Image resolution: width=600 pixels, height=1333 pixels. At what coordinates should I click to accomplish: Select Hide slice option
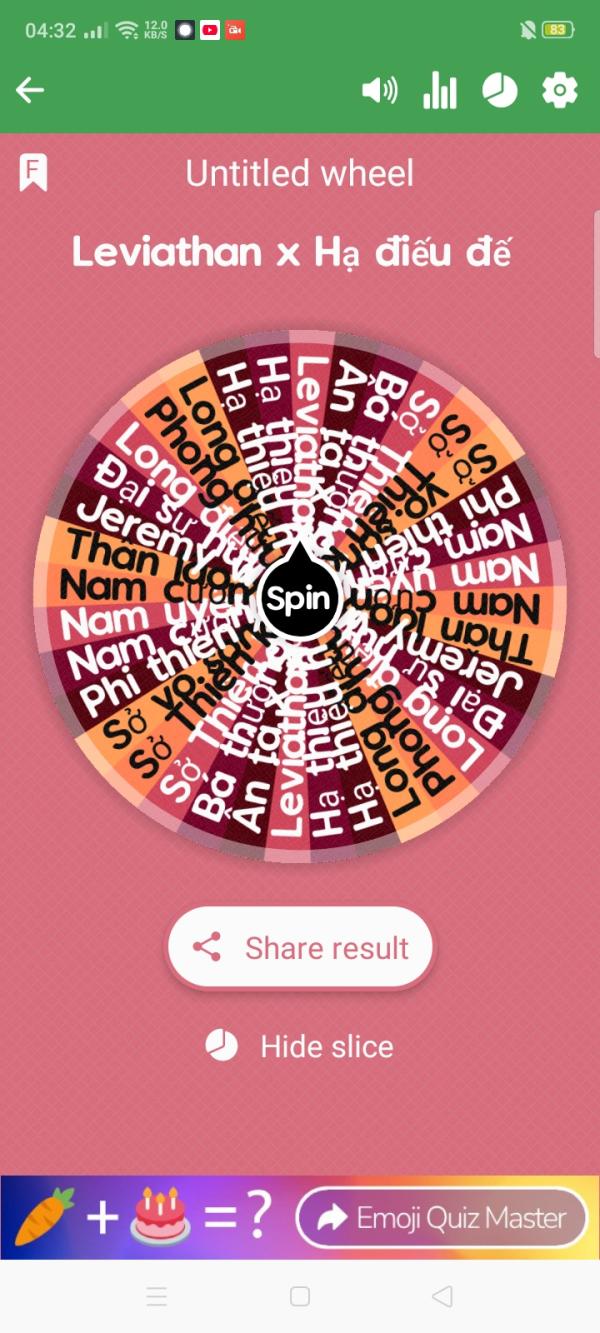[300, 1046]
